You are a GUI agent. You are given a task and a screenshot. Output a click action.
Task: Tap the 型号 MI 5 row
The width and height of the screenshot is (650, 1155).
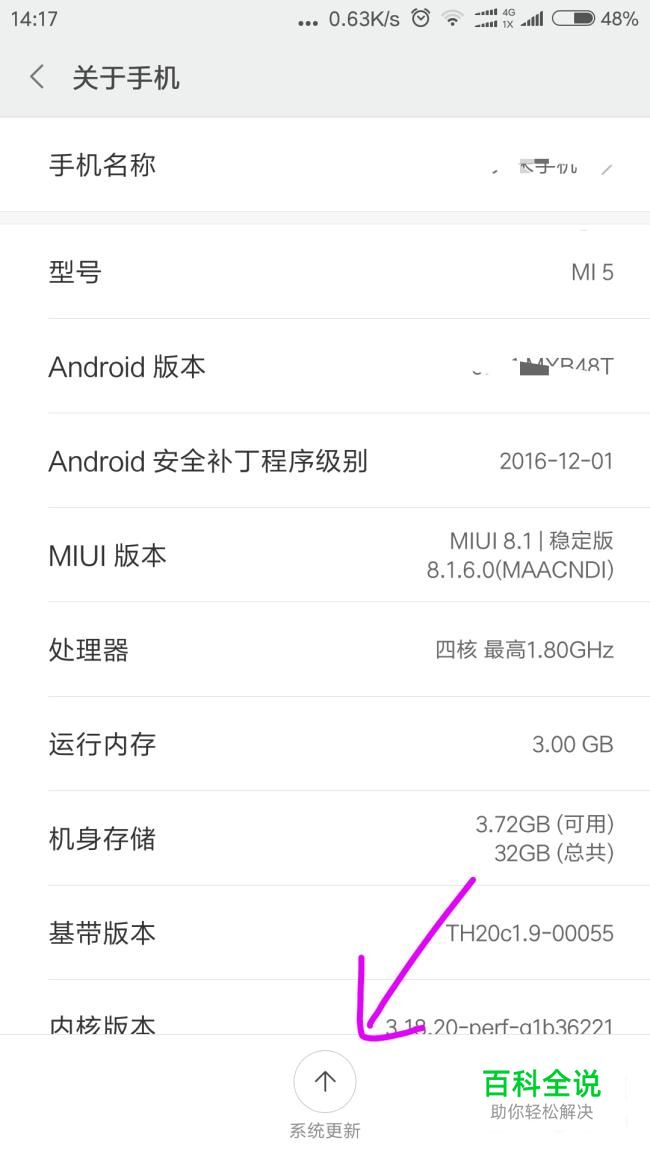(x=325, y=272)
